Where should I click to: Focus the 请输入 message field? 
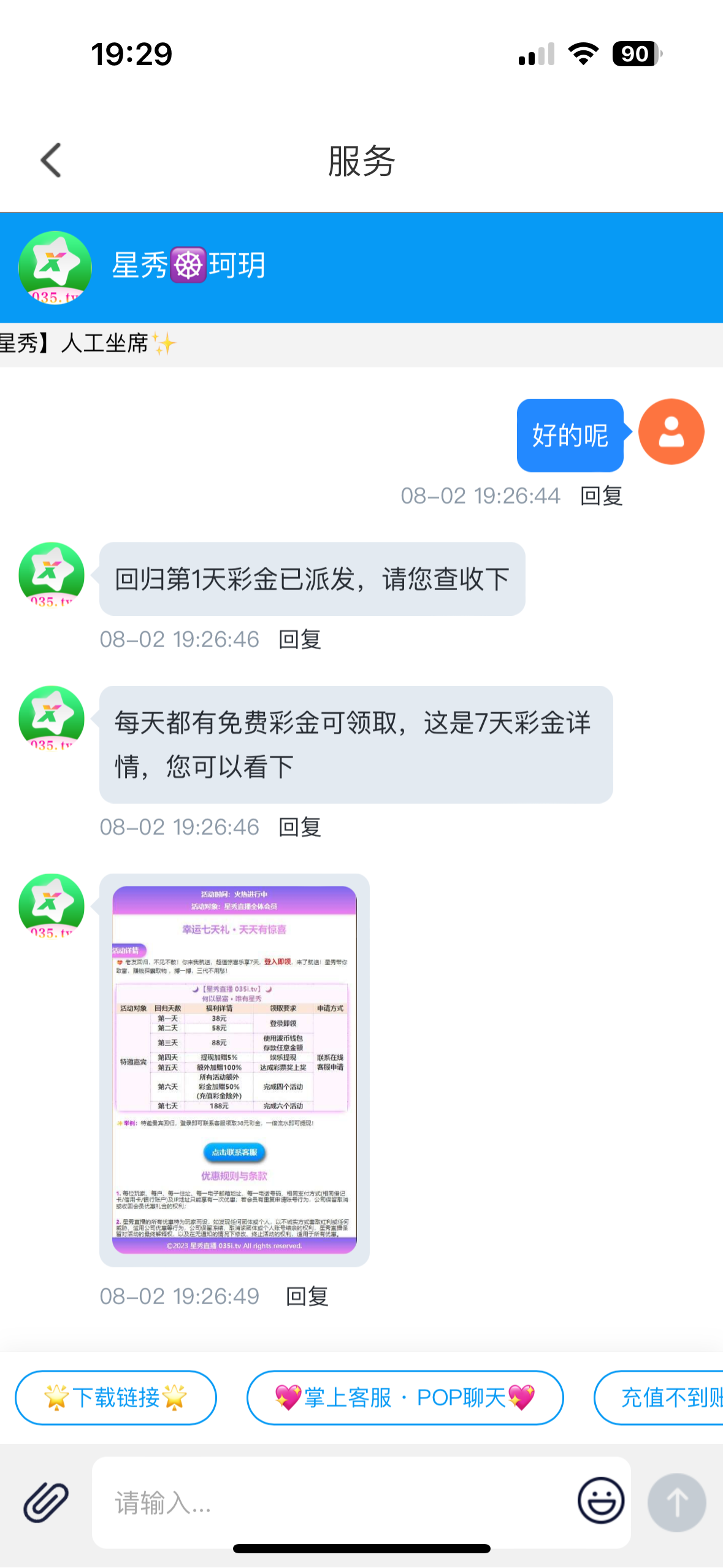pos(331,1502)
